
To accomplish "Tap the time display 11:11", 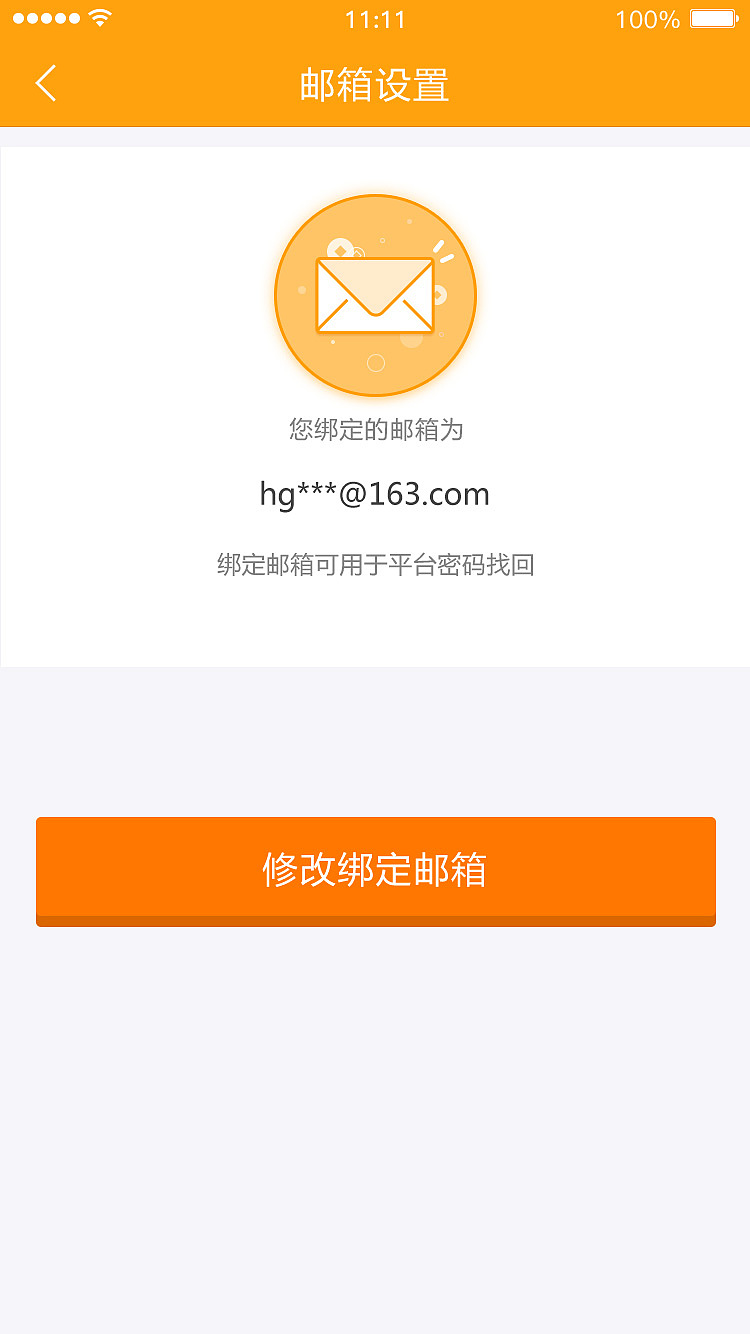I will click(375, 18).
